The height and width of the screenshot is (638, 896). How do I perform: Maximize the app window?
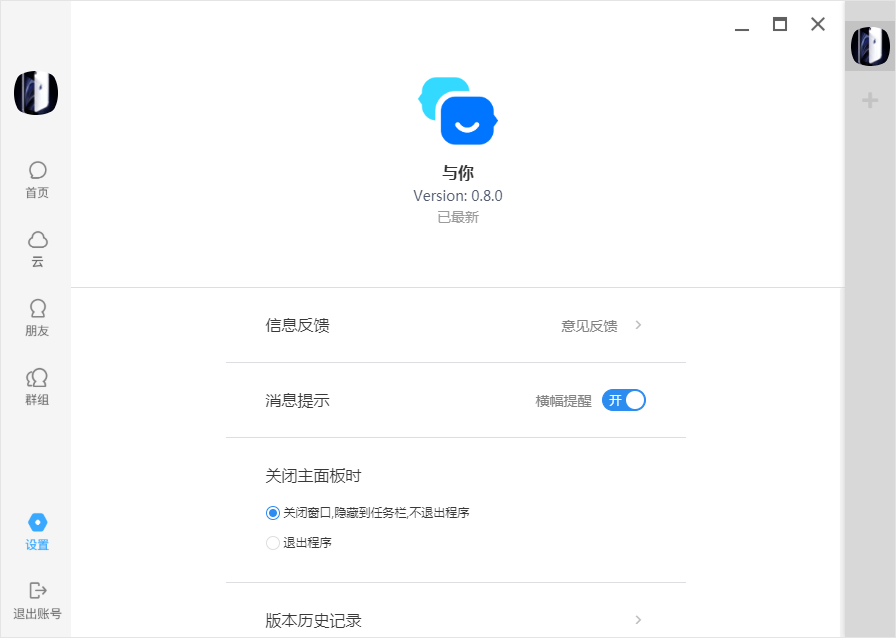[780, 25]
